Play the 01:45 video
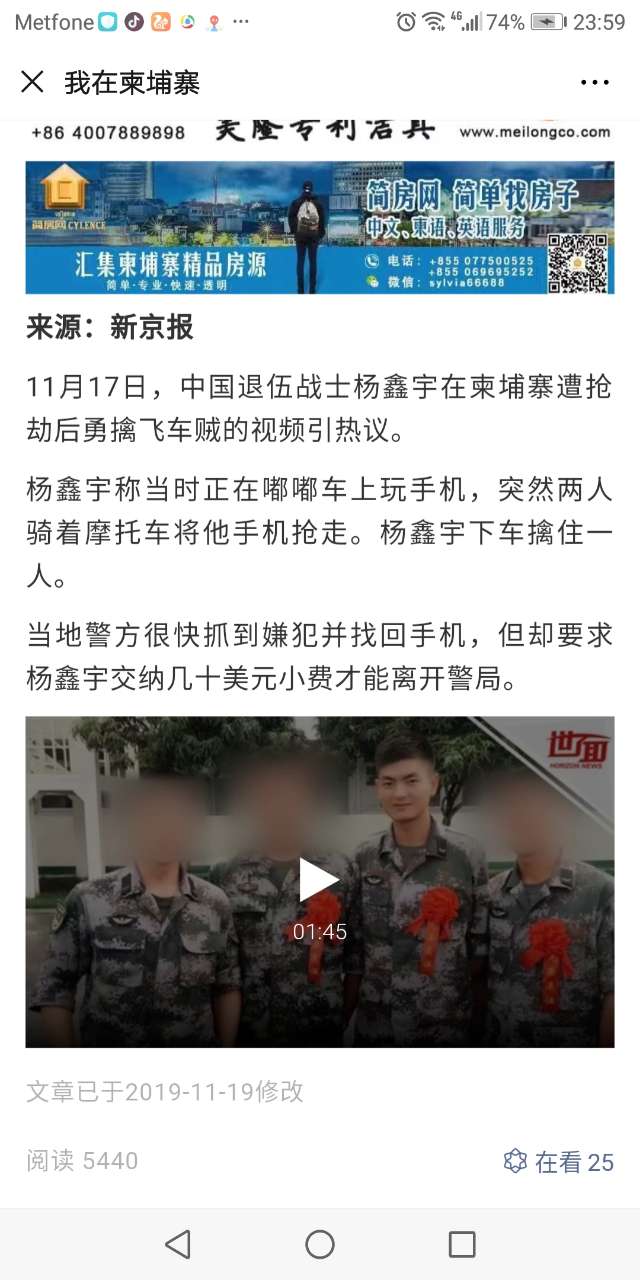Screen dimensions: 640x1280 tap(319, 880)
